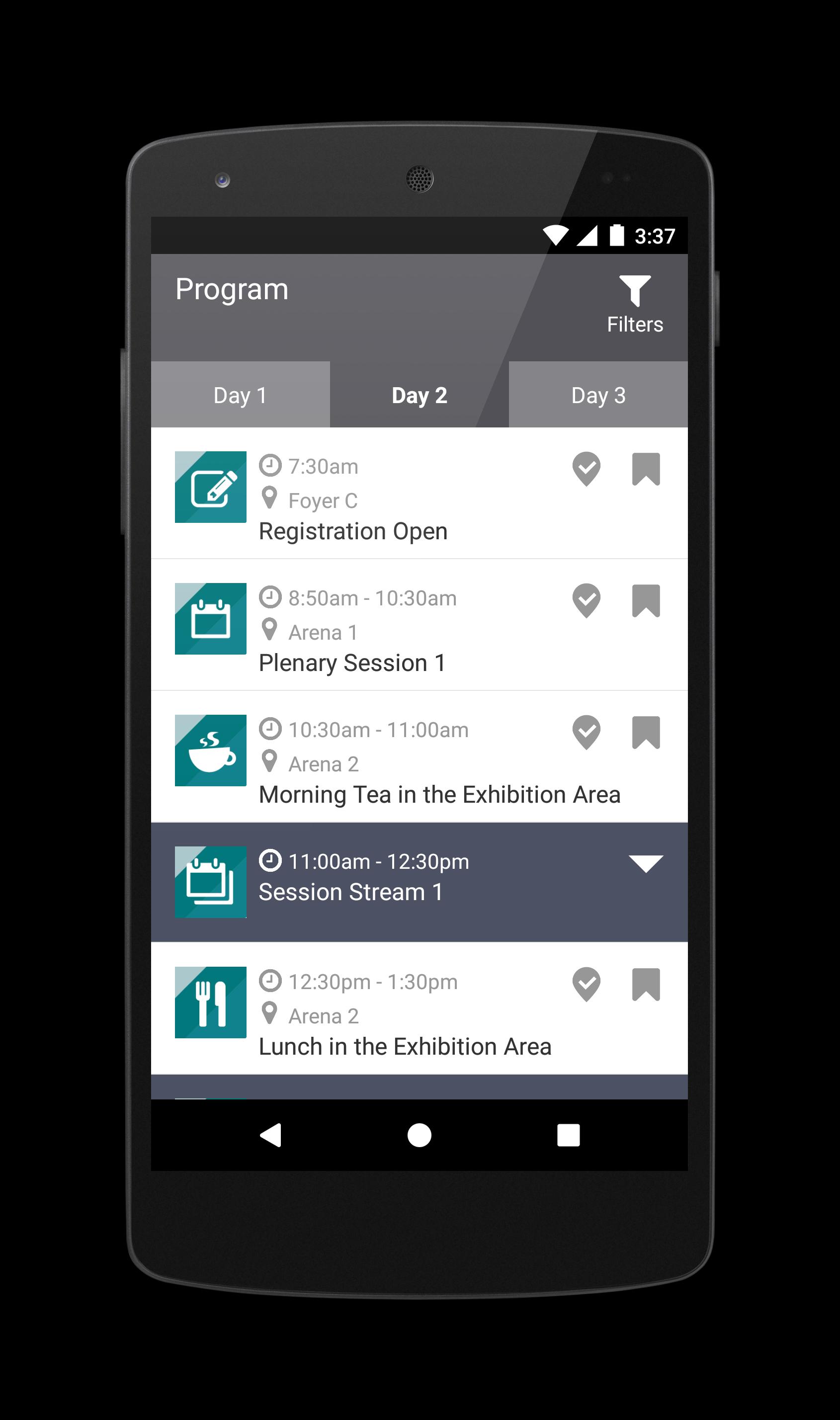Tap the check marker on Lunch

click(x=586, y=984)
